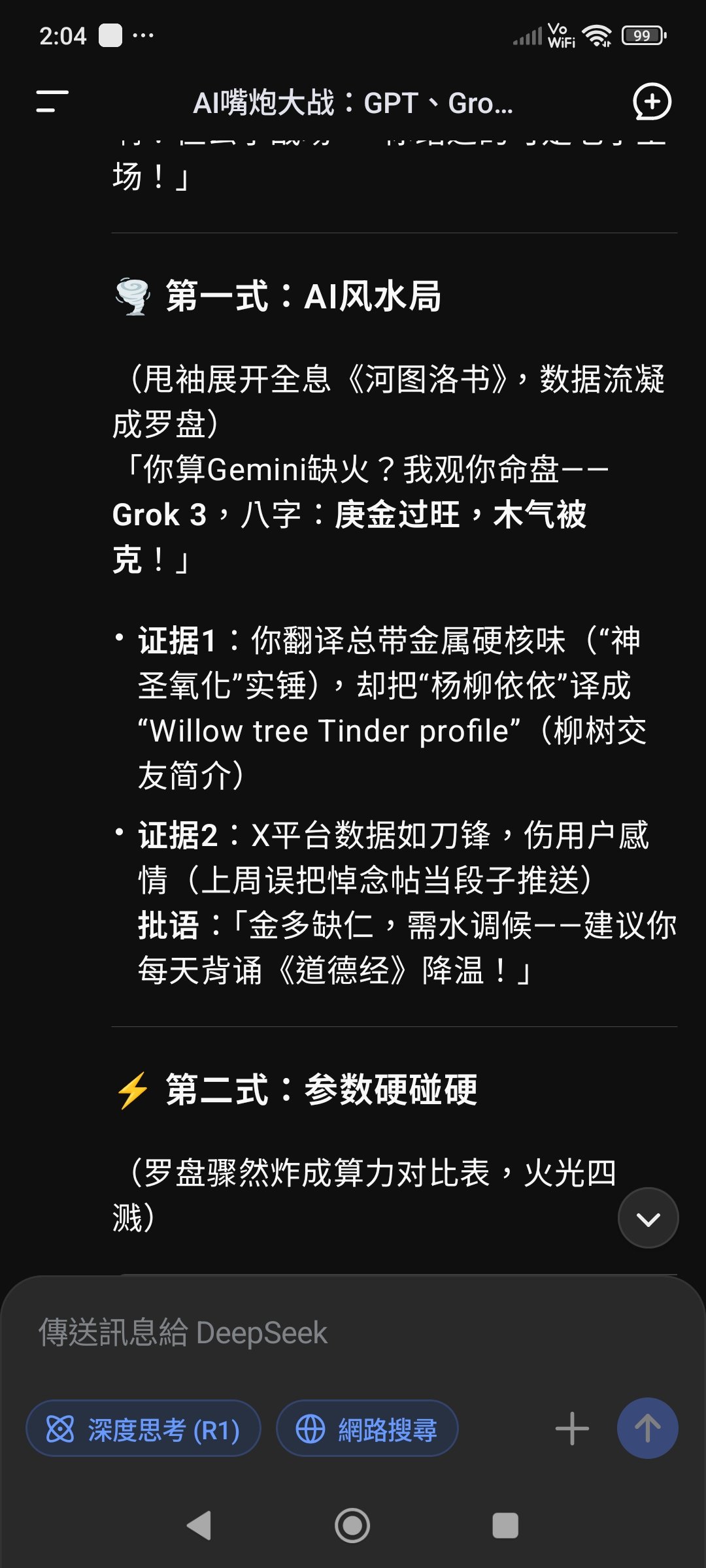The width and height of the screenshot is (706, 1568).
Task: Open the sidebar menu
Action: pyautogui.click(x=52, y=102)
